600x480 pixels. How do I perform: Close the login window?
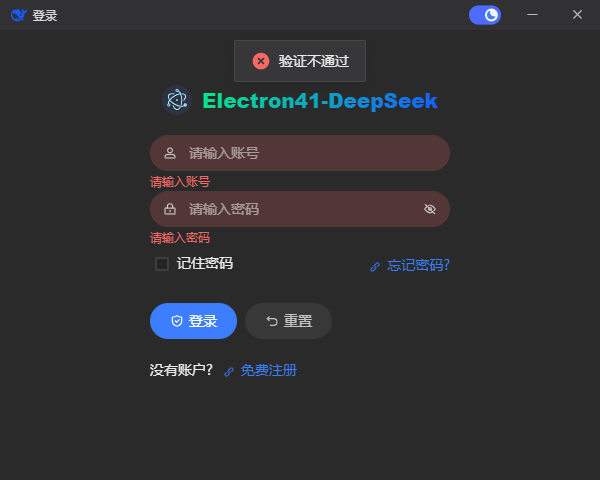click(577, 15)
